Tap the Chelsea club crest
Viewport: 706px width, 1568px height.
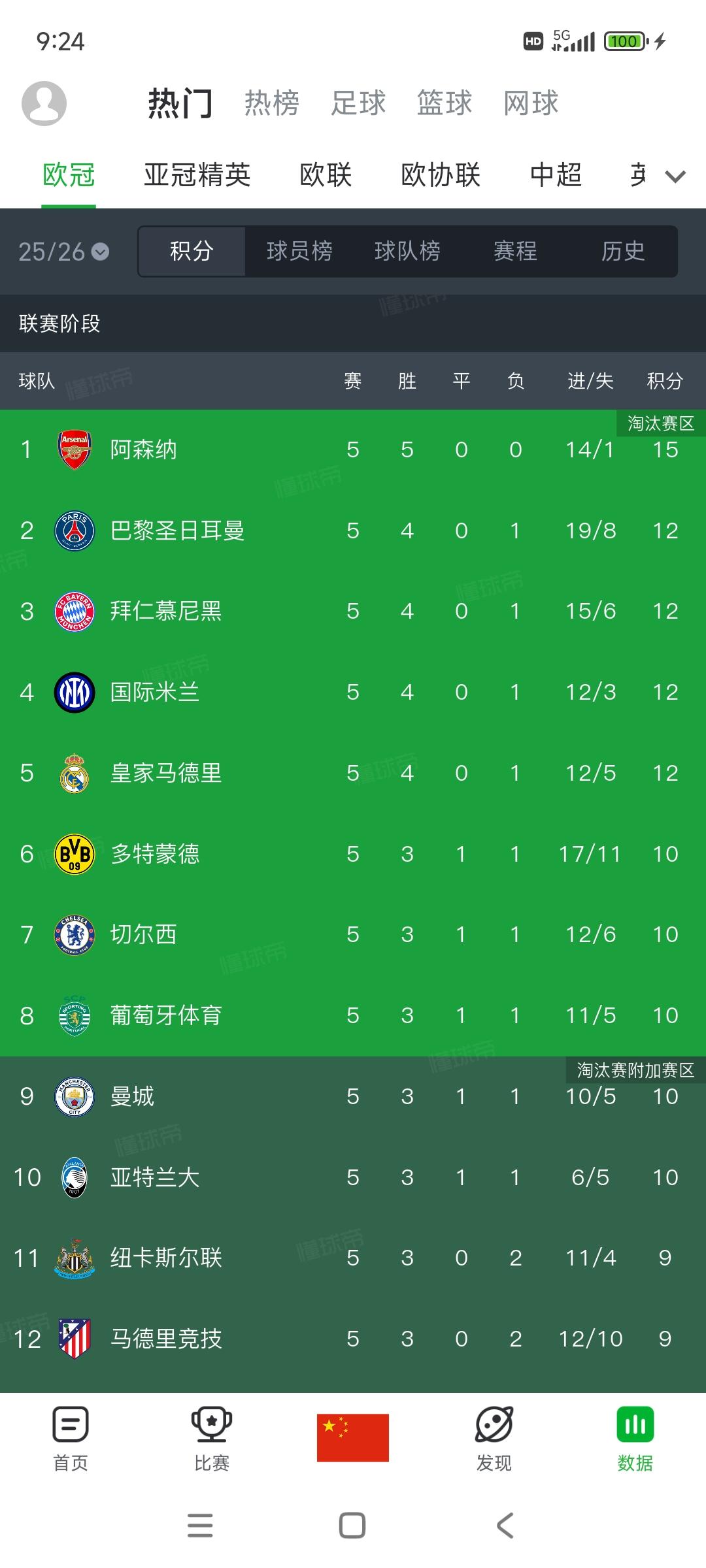[74, 934]
